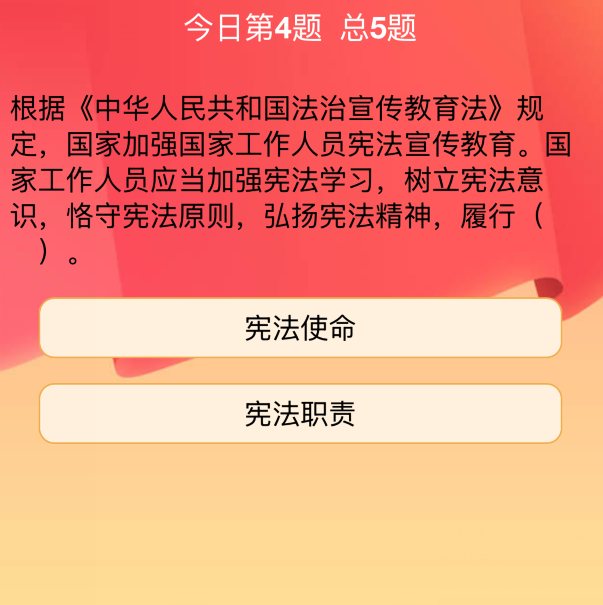Choose the answer 宪法职责
Screen dimensions: 603x605
300,413
